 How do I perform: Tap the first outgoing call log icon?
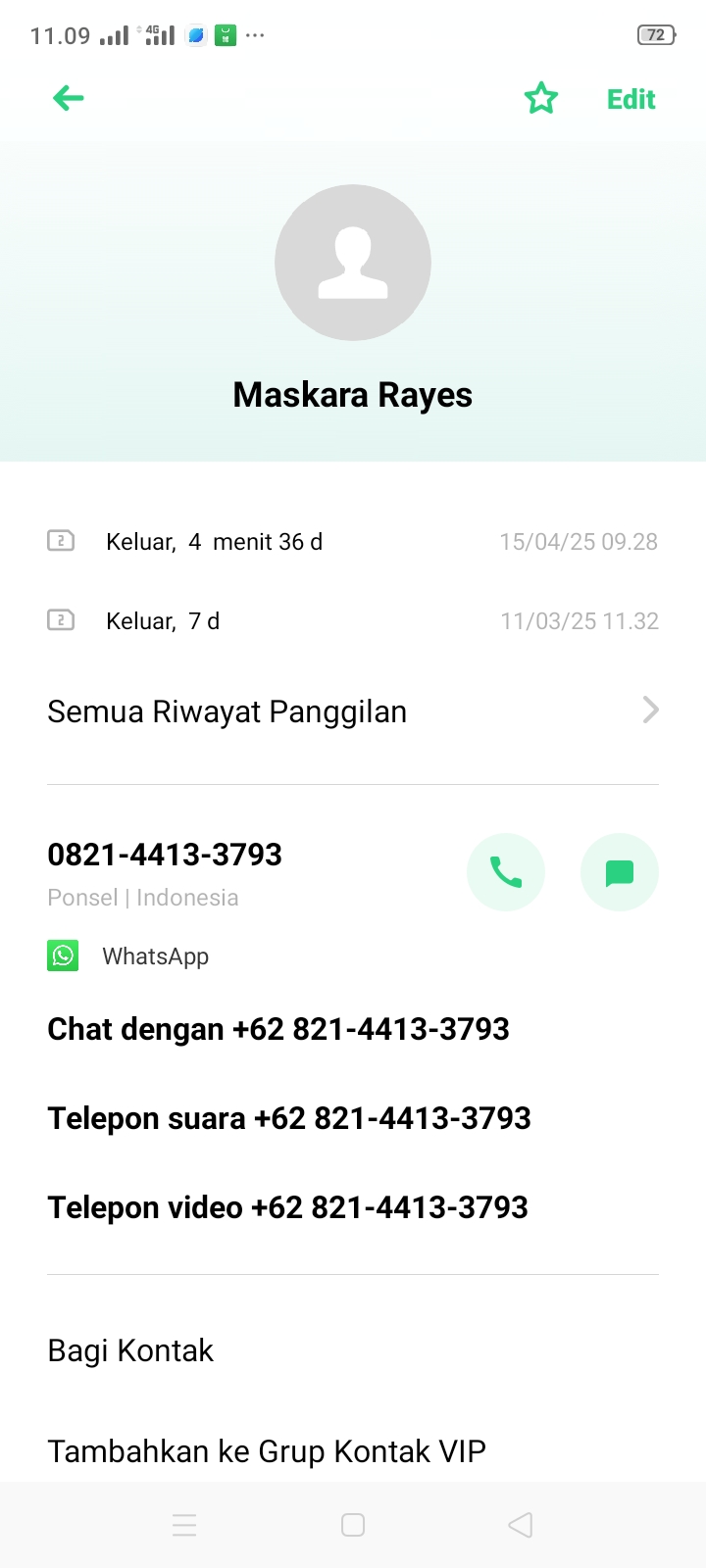[61, 541]
